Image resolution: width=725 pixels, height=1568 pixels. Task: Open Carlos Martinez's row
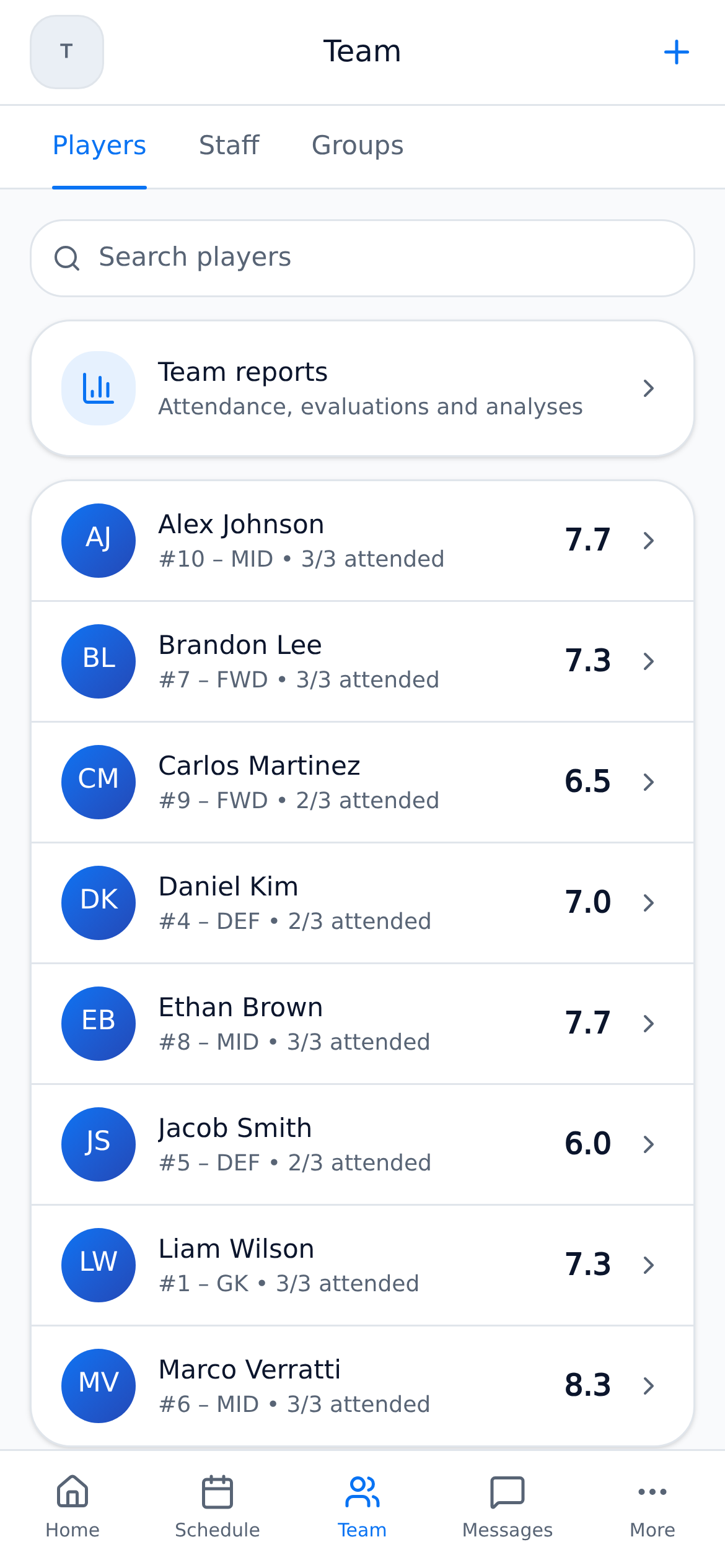362,782
